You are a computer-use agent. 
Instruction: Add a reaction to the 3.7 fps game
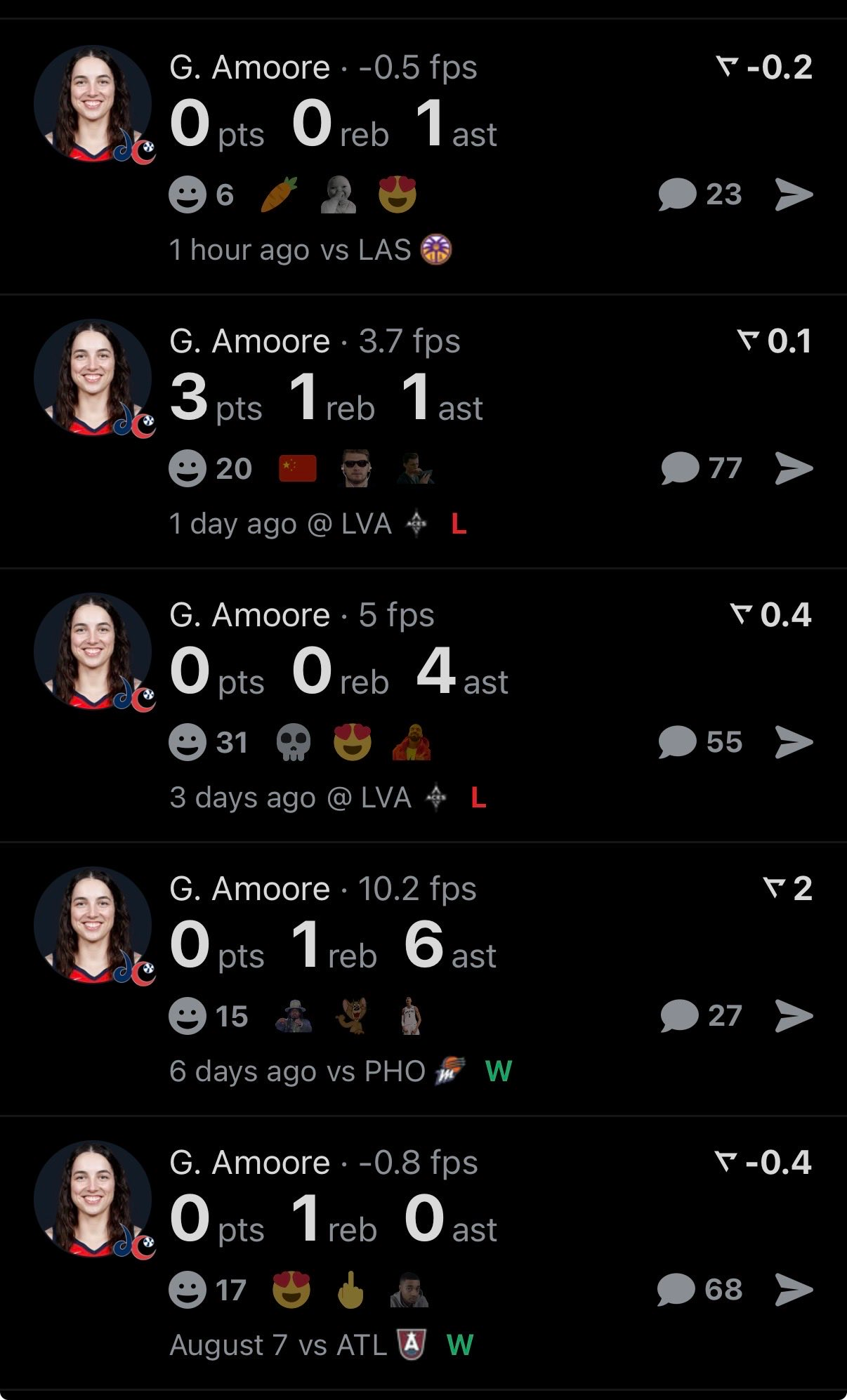pyautogui.click(x=188, y=468)
